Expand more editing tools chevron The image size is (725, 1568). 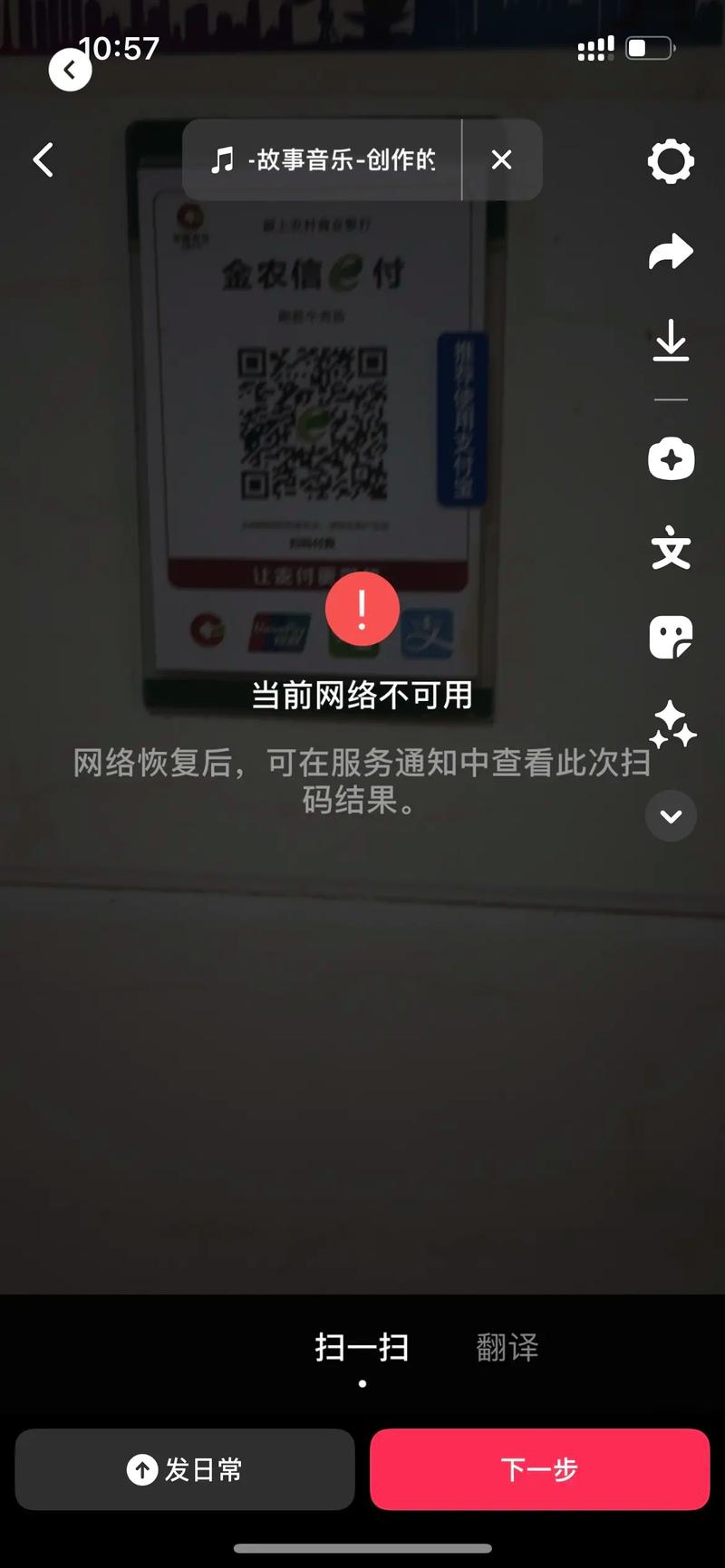[671, 816]
